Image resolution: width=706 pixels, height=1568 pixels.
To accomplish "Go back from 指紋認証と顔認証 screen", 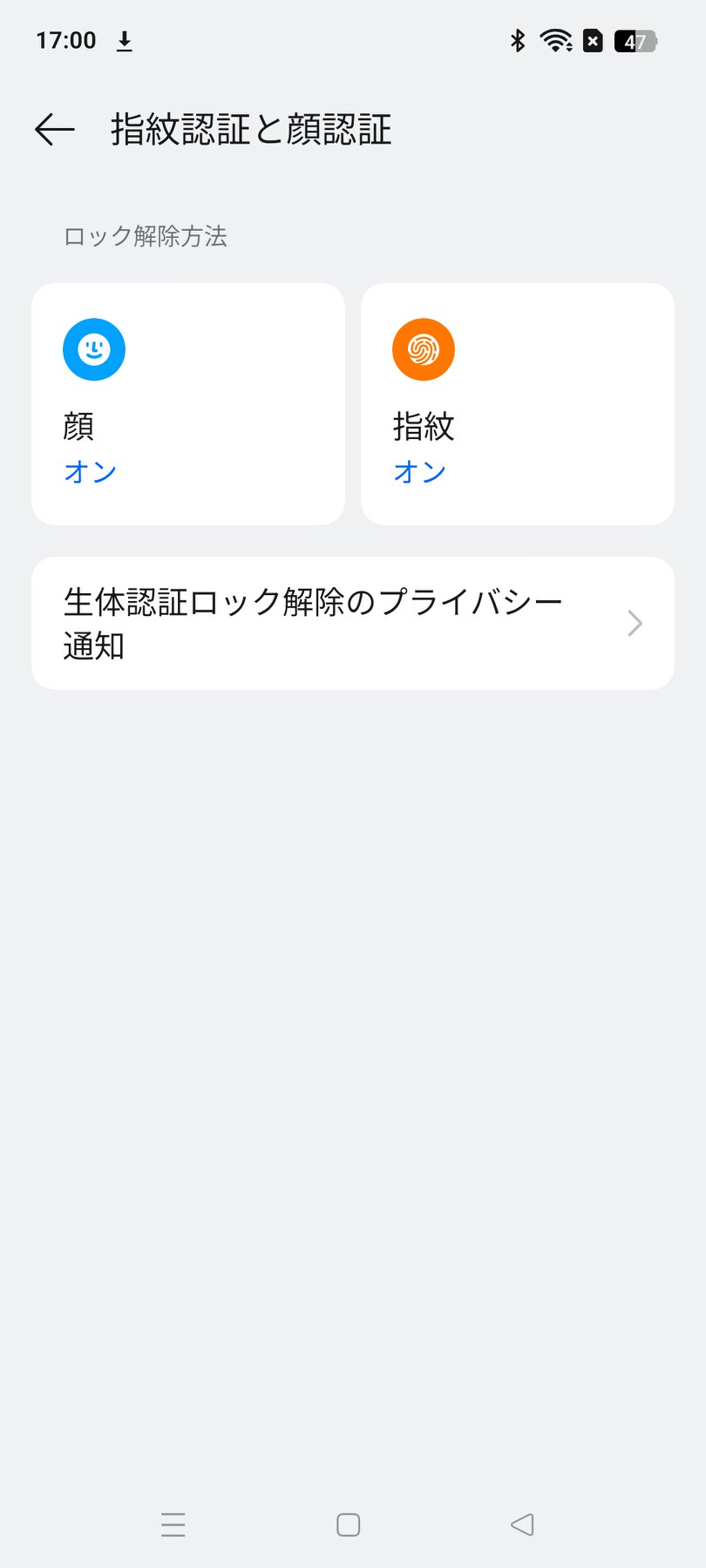I will coord(55,130).
